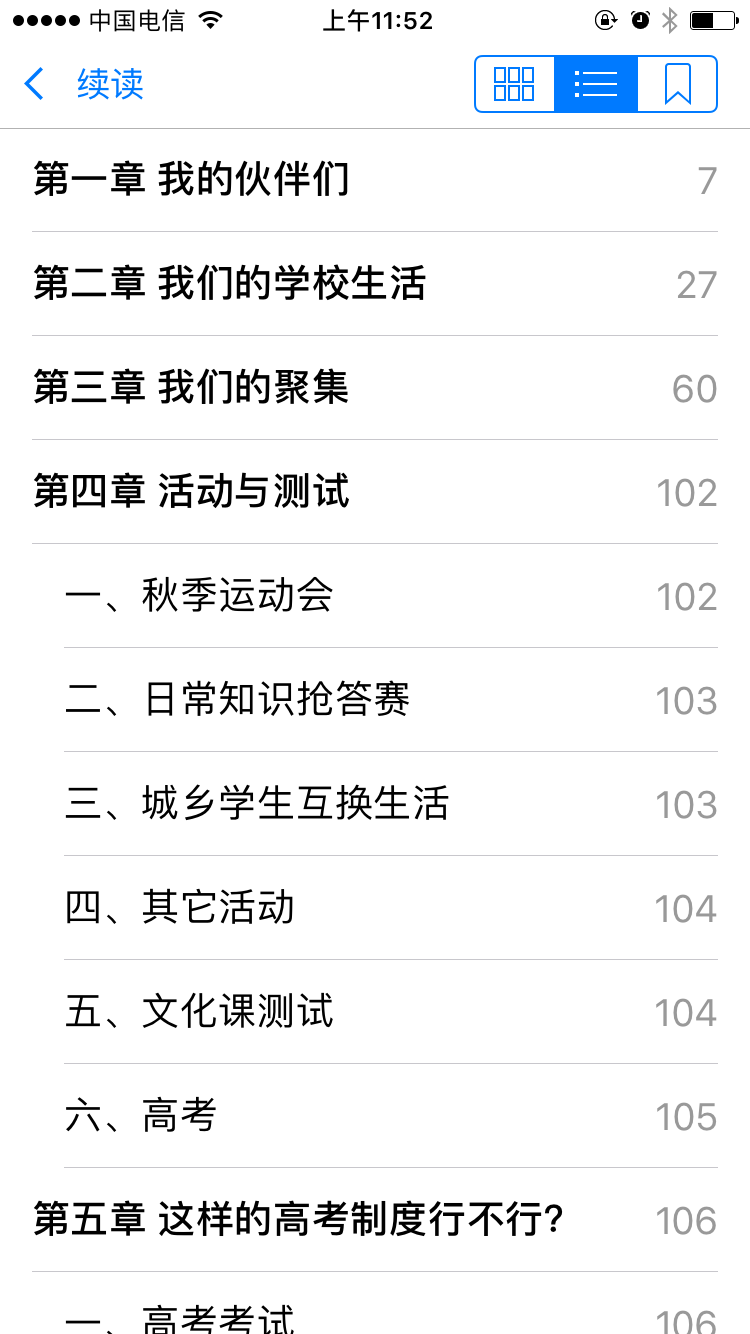Show the bookmarks view
The height and width of the screenshot is (1334, 750).
[677, 84]
